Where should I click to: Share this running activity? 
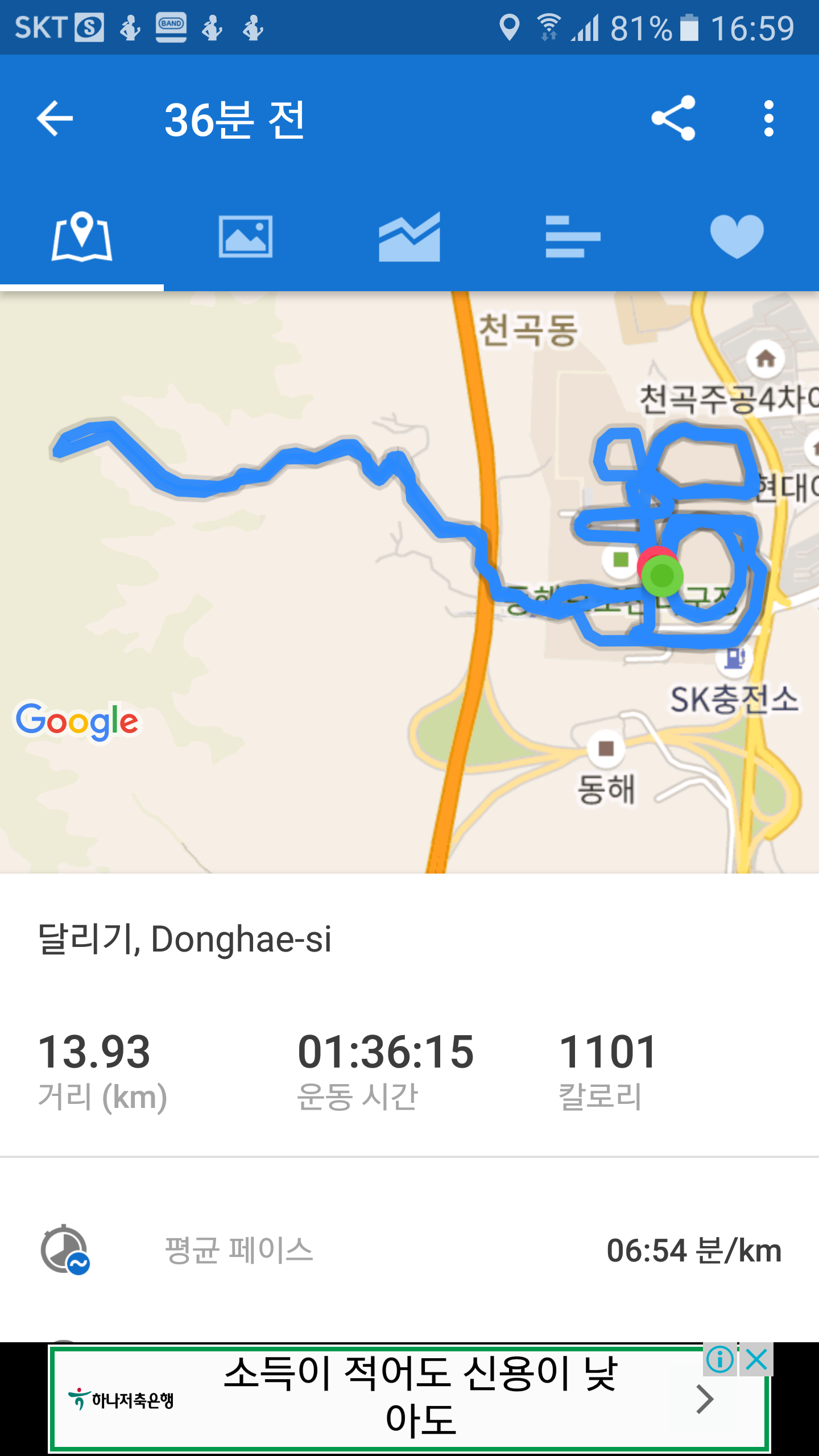point(673,118)
